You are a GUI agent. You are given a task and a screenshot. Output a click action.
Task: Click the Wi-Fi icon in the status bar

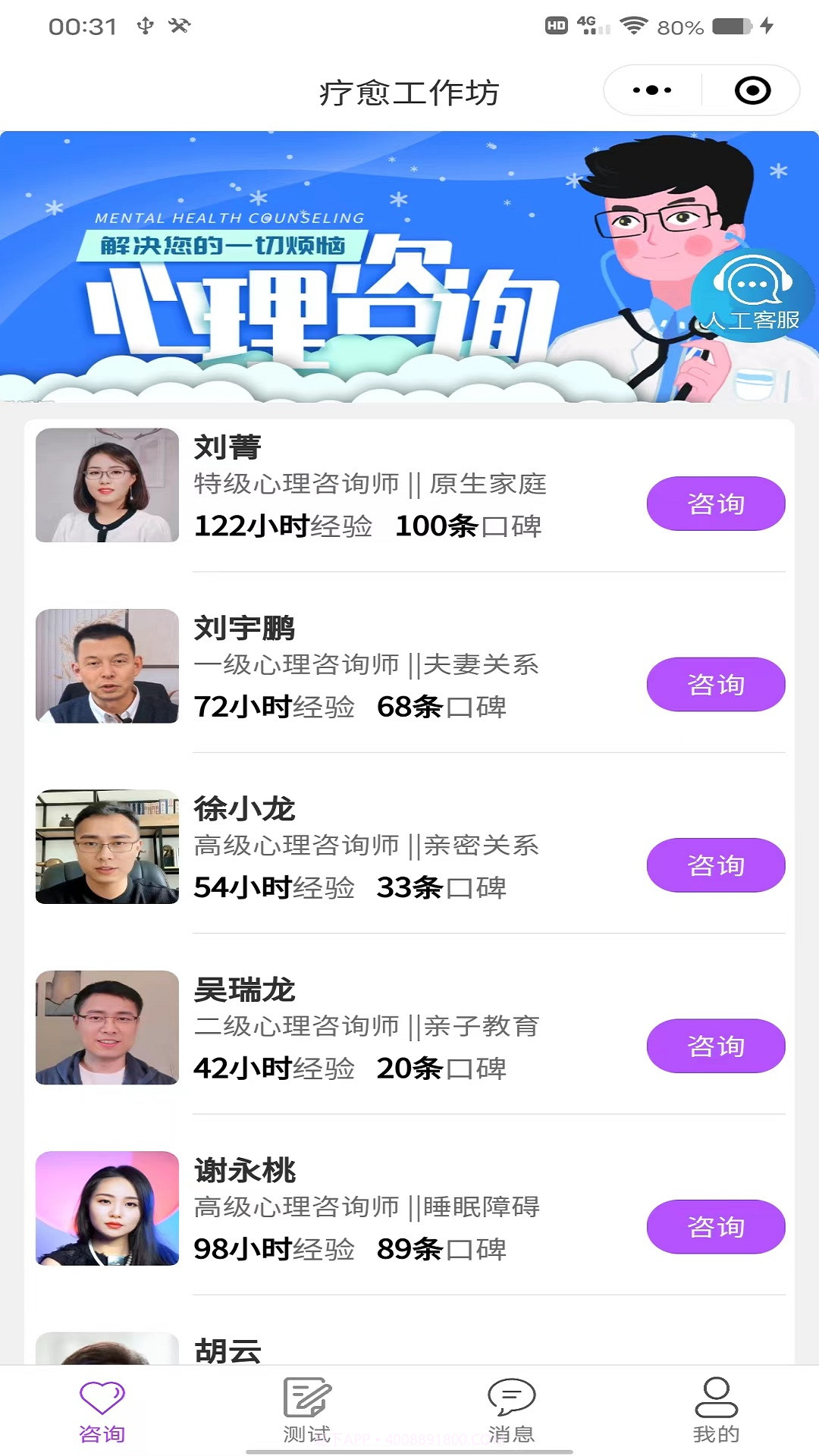[635, 25]
